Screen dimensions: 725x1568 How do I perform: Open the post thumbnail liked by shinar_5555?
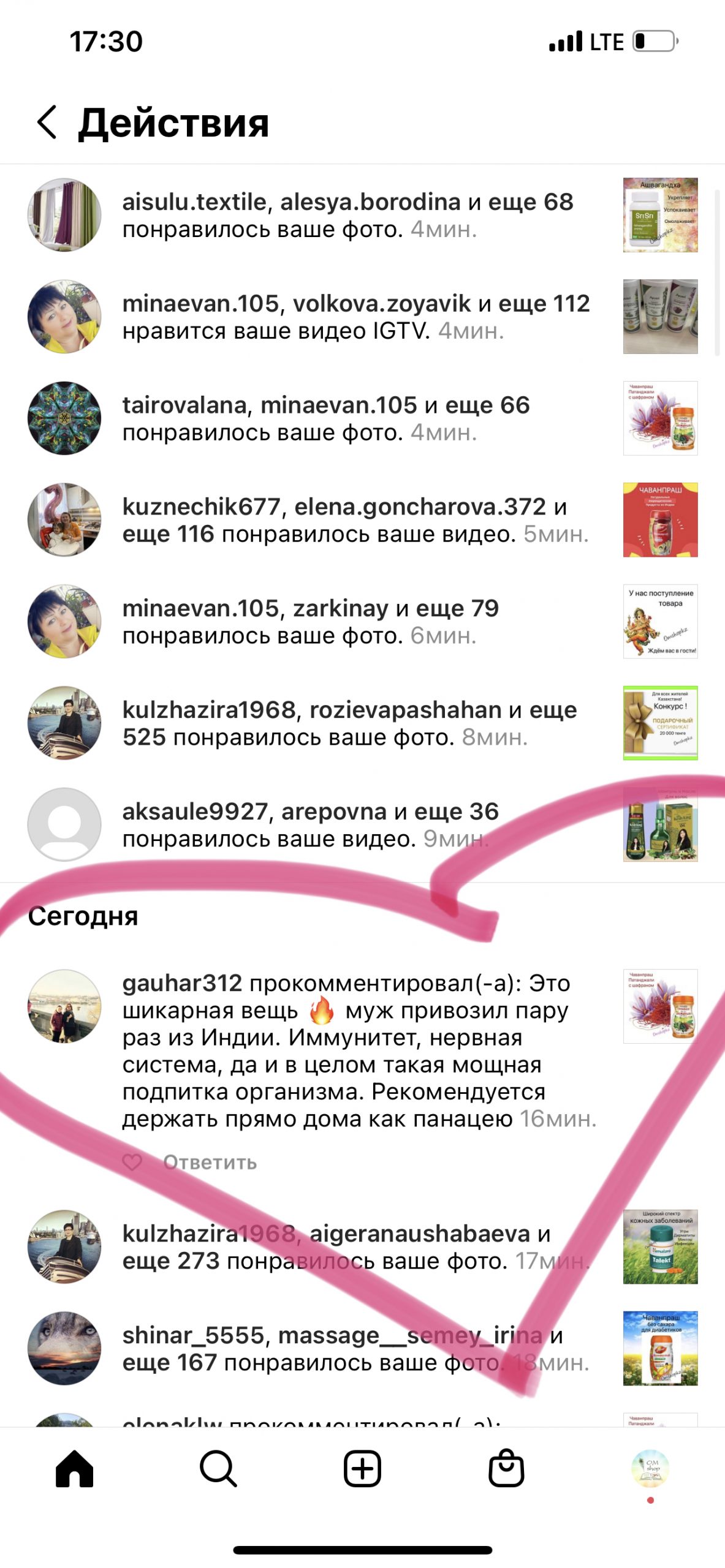point(660,1348)
